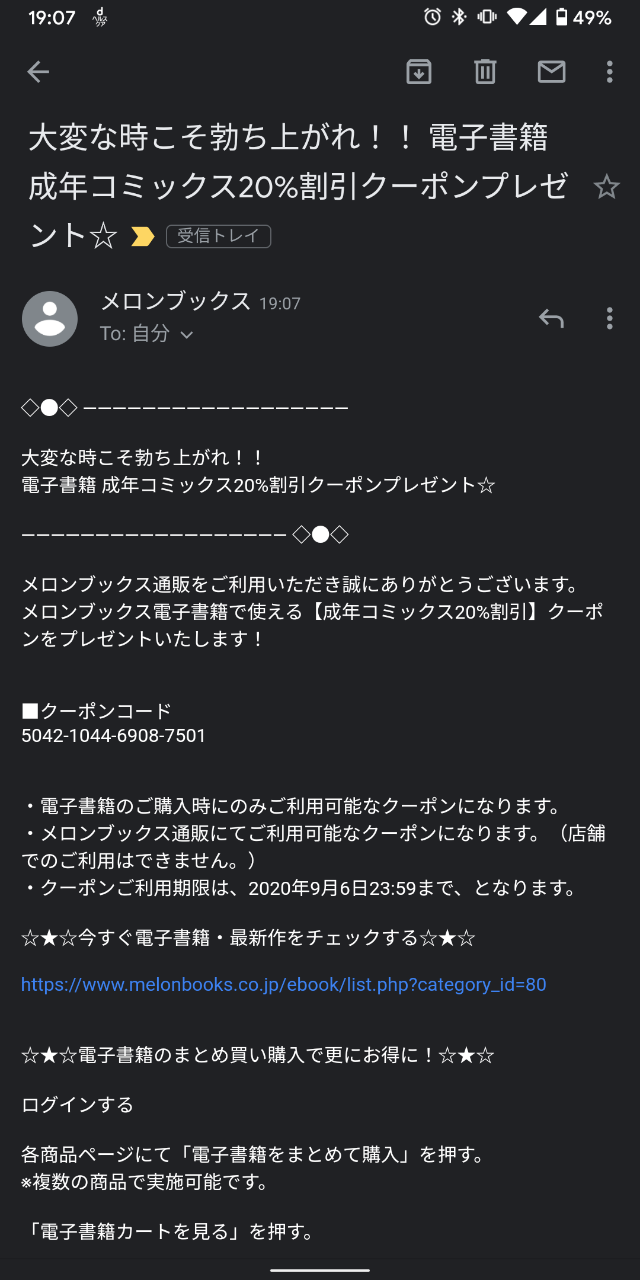The image size is (640, 1280).
Task: Tap the 受信トレイ label chip
Action: [218, 236]
